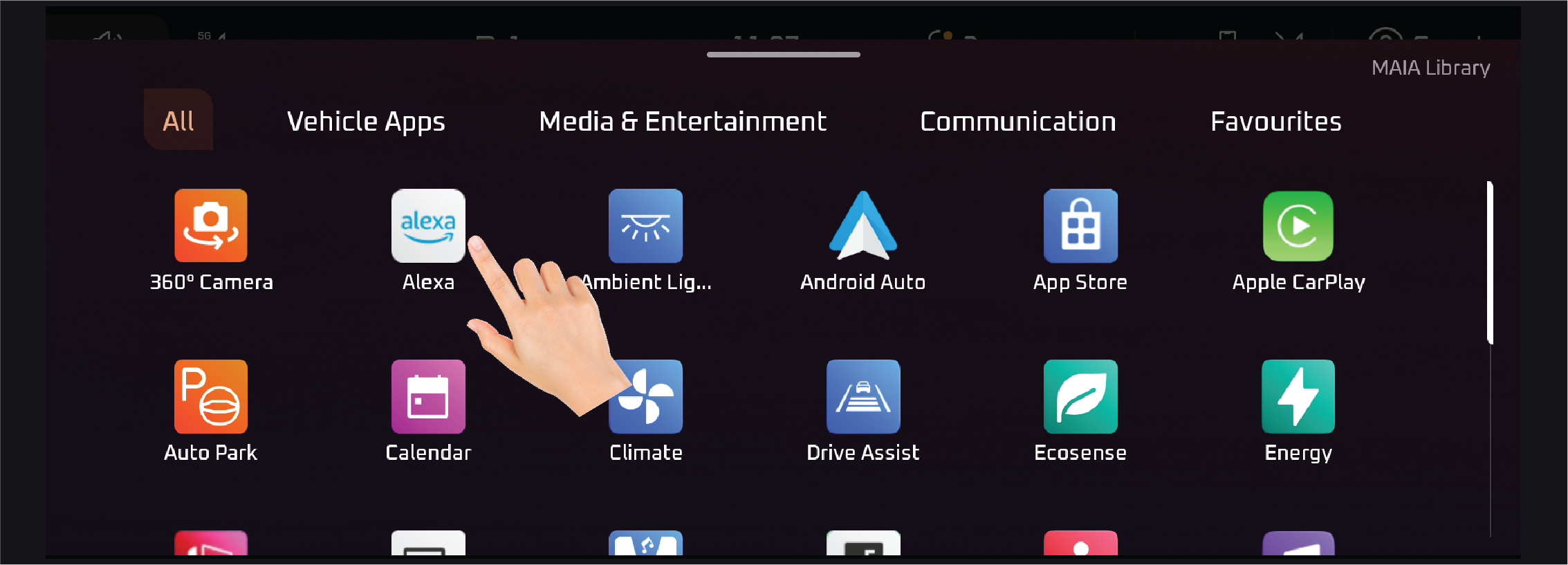The width and height of the screenshot is (1568, 565).
Task: Open the Auto Park app
Action: [x=211, y=397]
